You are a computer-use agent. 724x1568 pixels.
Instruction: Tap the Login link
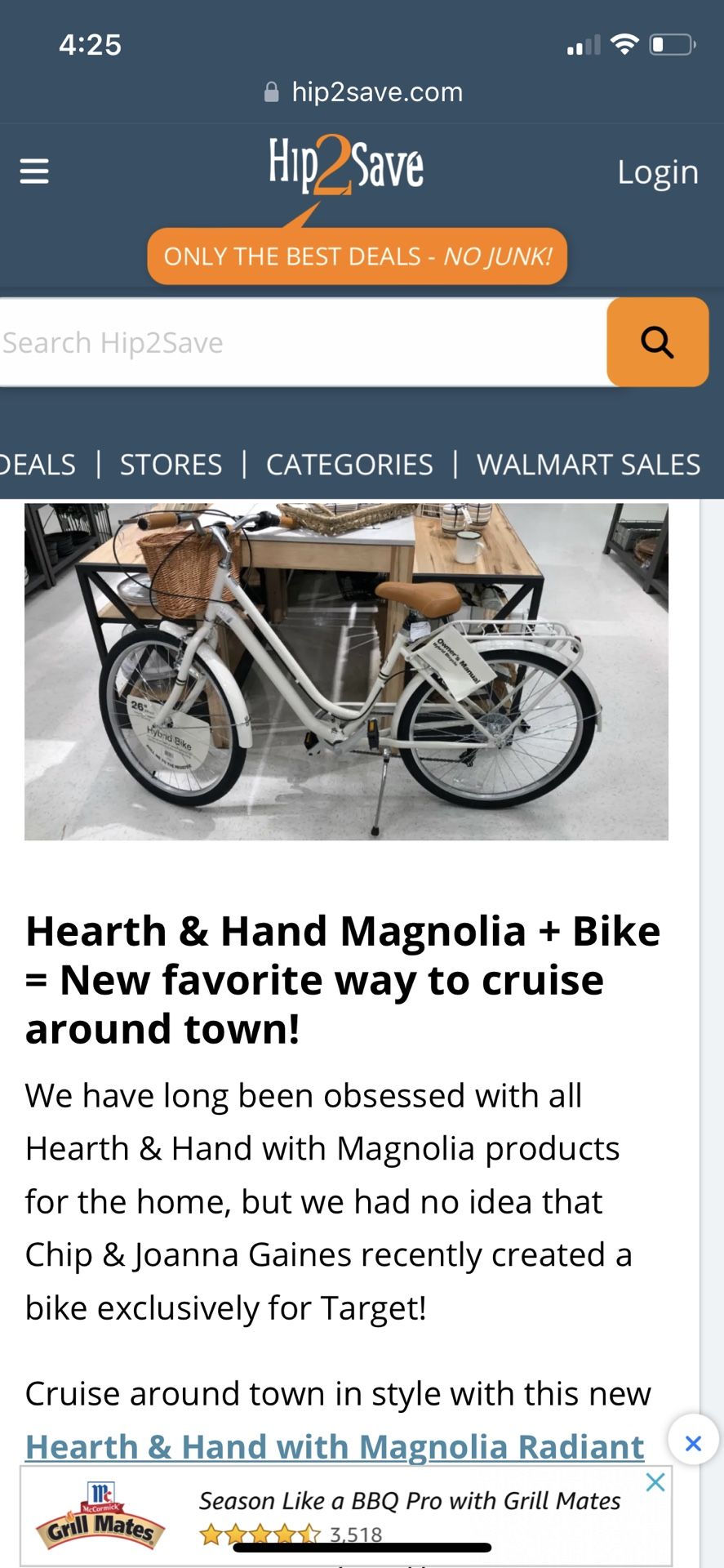click(x=657, y=172)
